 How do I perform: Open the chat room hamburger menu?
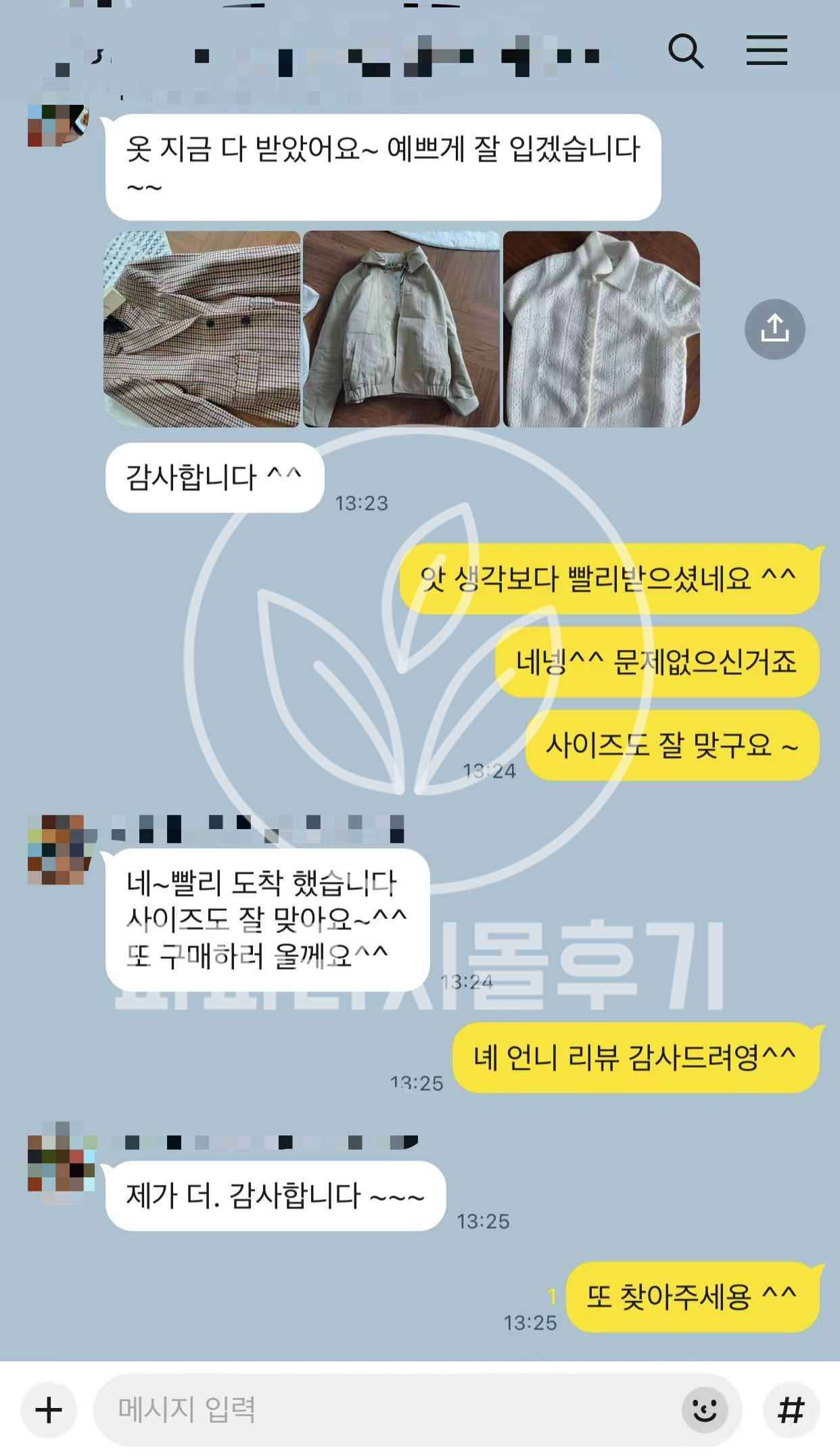coord(766,51)
